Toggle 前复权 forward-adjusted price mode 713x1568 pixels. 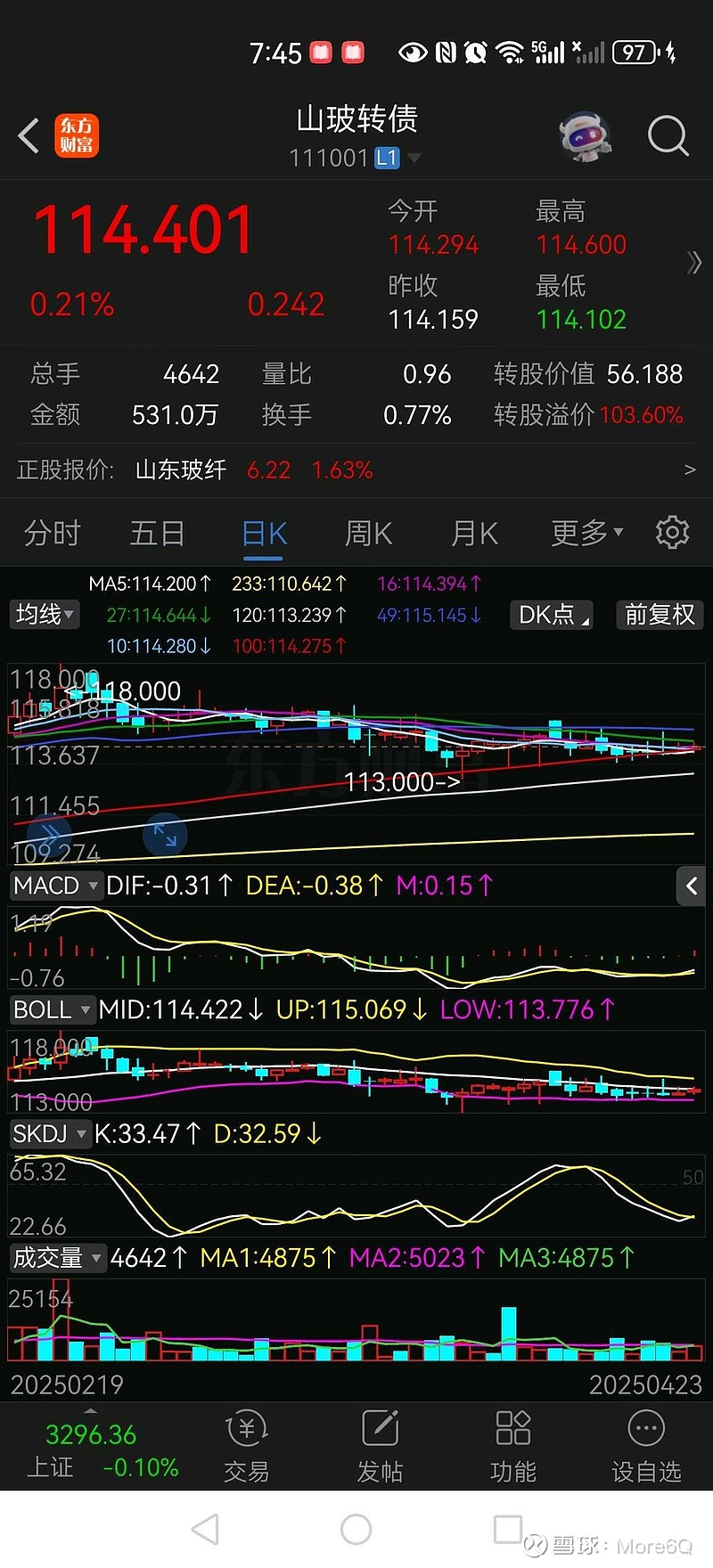[660, 615]
